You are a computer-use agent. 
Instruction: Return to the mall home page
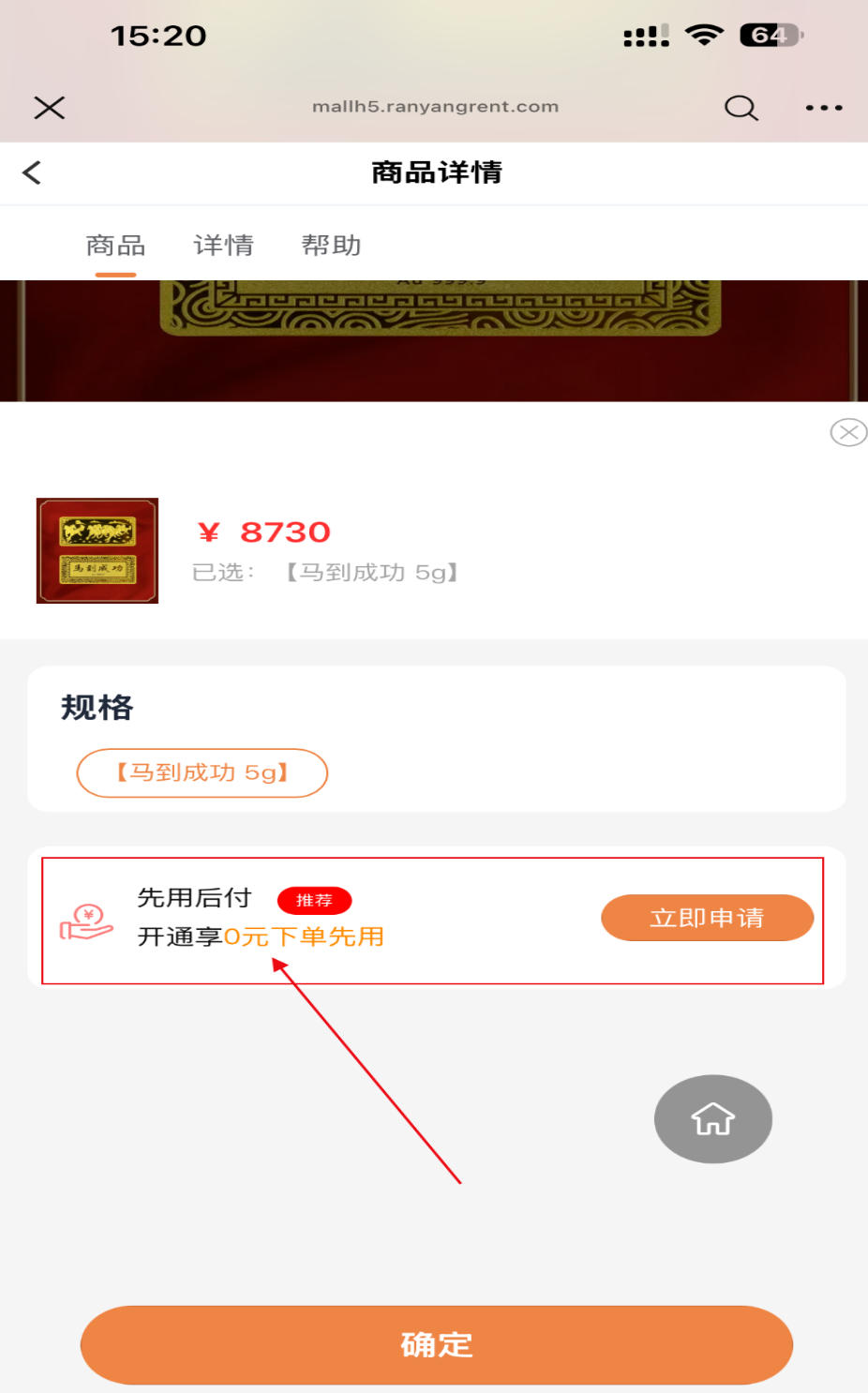712,1118
